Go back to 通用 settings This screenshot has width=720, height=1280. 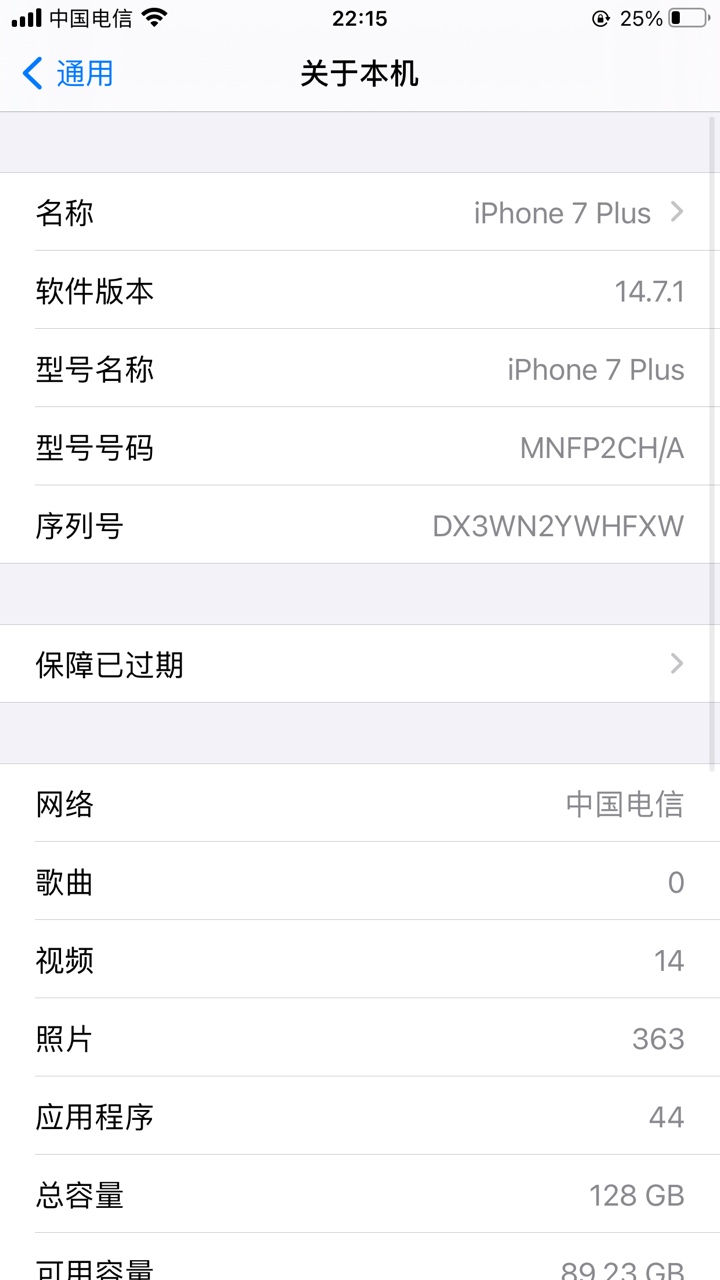point(67,73)
